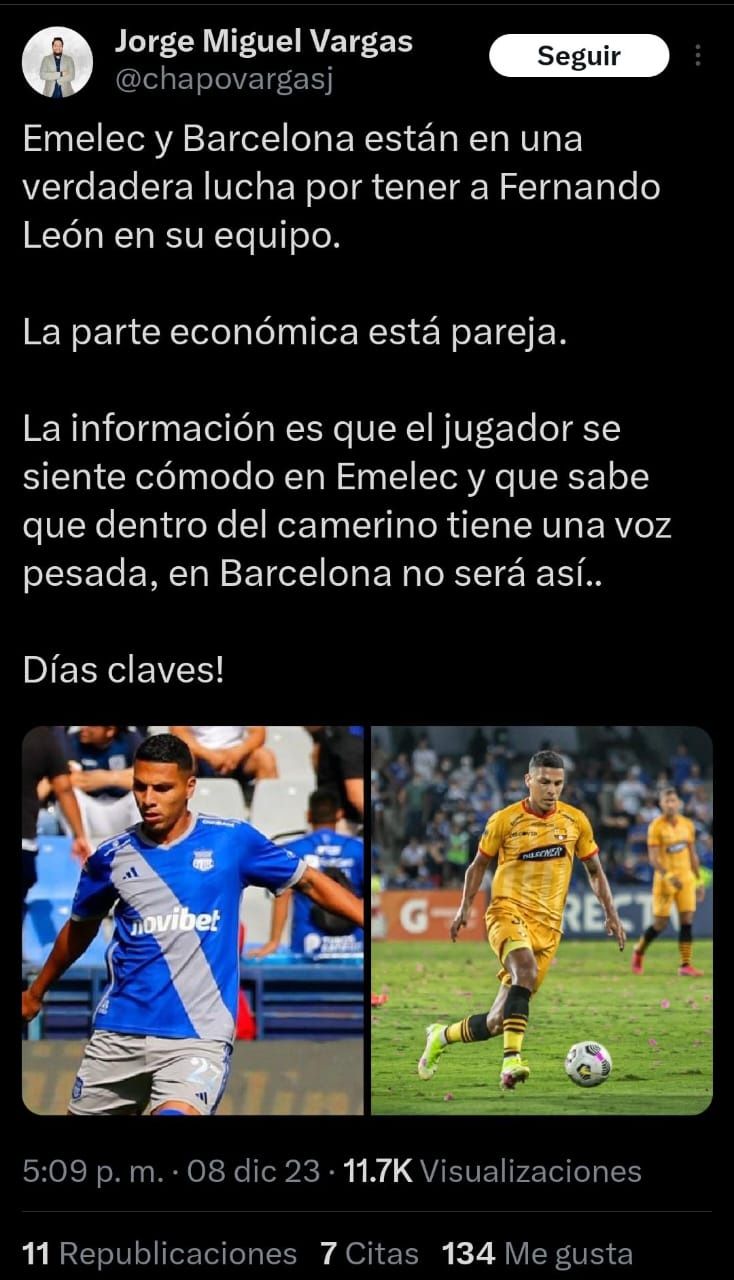Viewport: 734px width, 1280px height.
Task: View the 134 Me gusta list
Action: 537,1254
